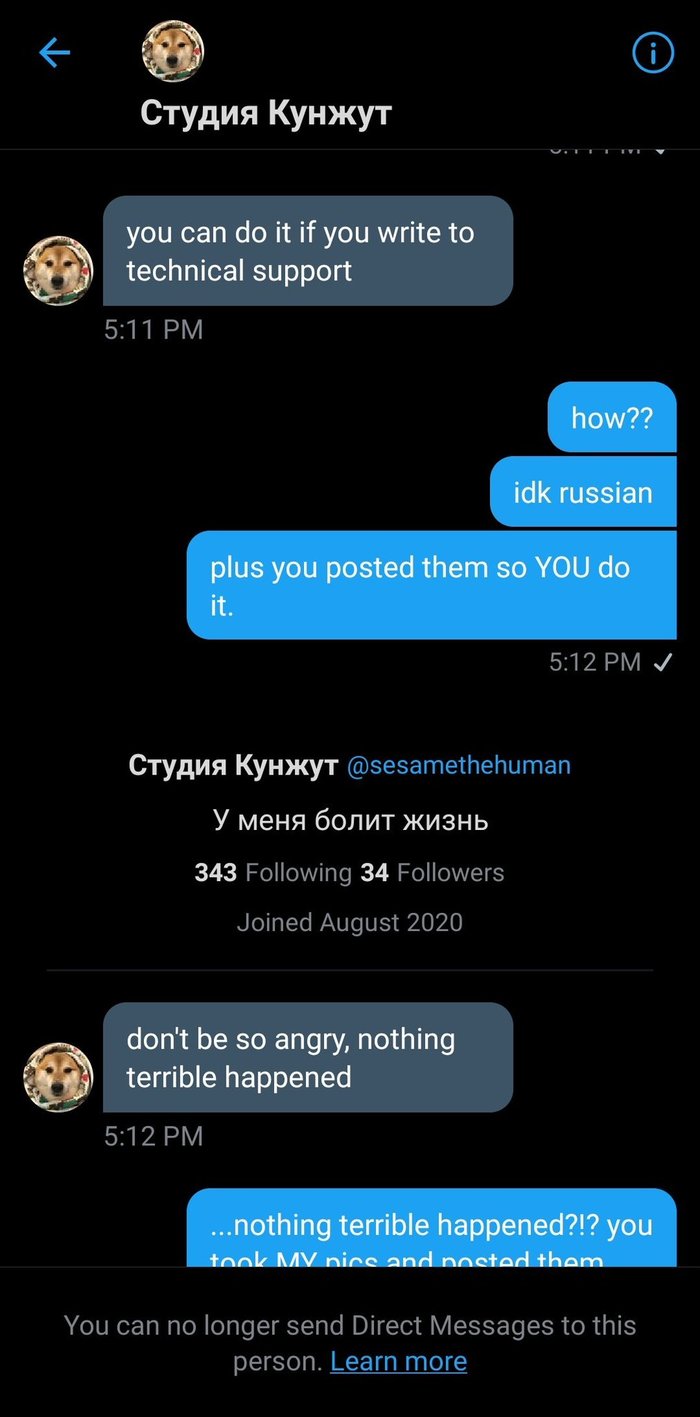The width and height of the screenshot is (700, 1417).
Task: Open the Learn more link
Action: [x=398, y=1361]
